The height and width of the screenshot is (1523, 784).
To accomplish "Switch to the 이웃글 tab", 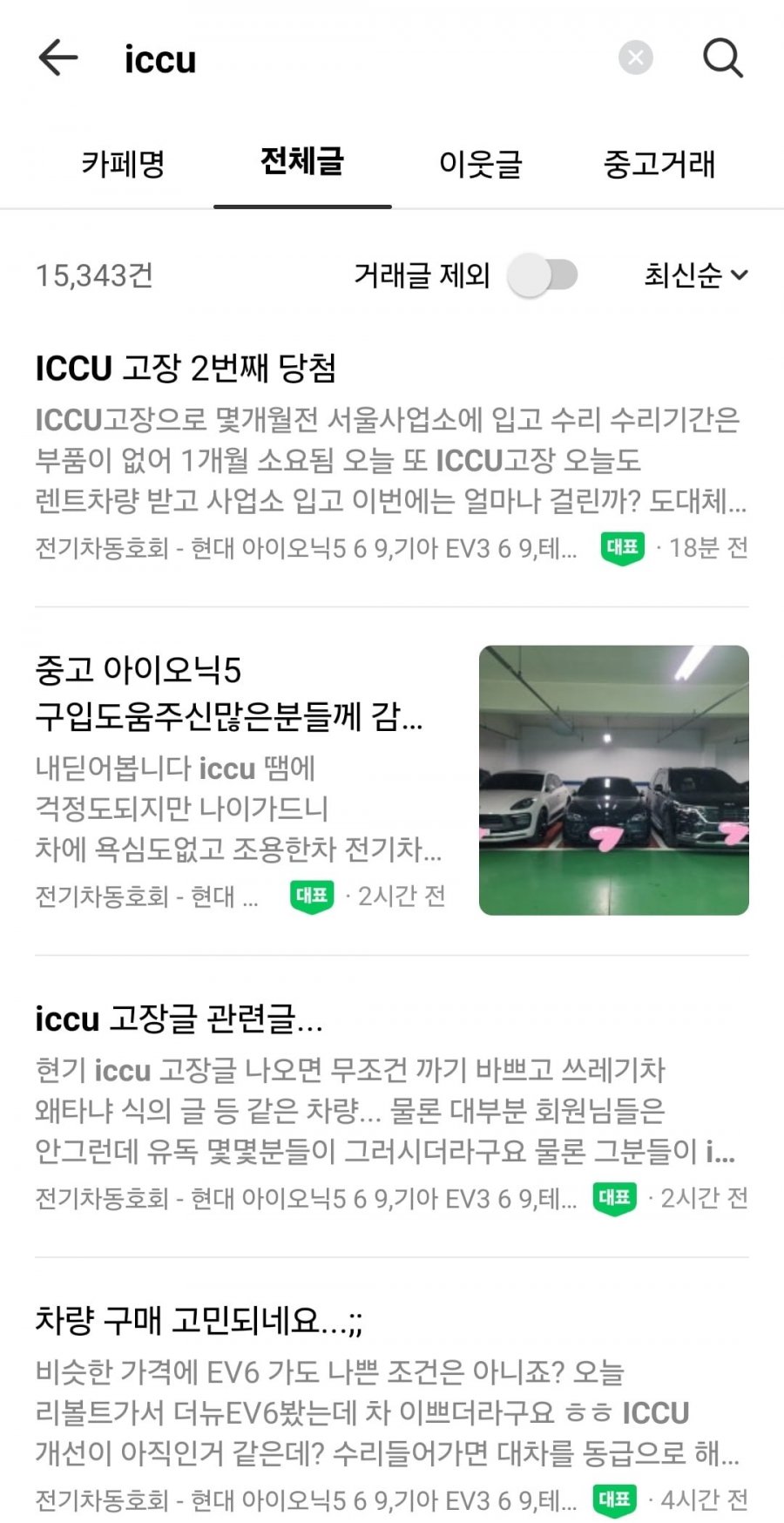I will tap(480, 164).
